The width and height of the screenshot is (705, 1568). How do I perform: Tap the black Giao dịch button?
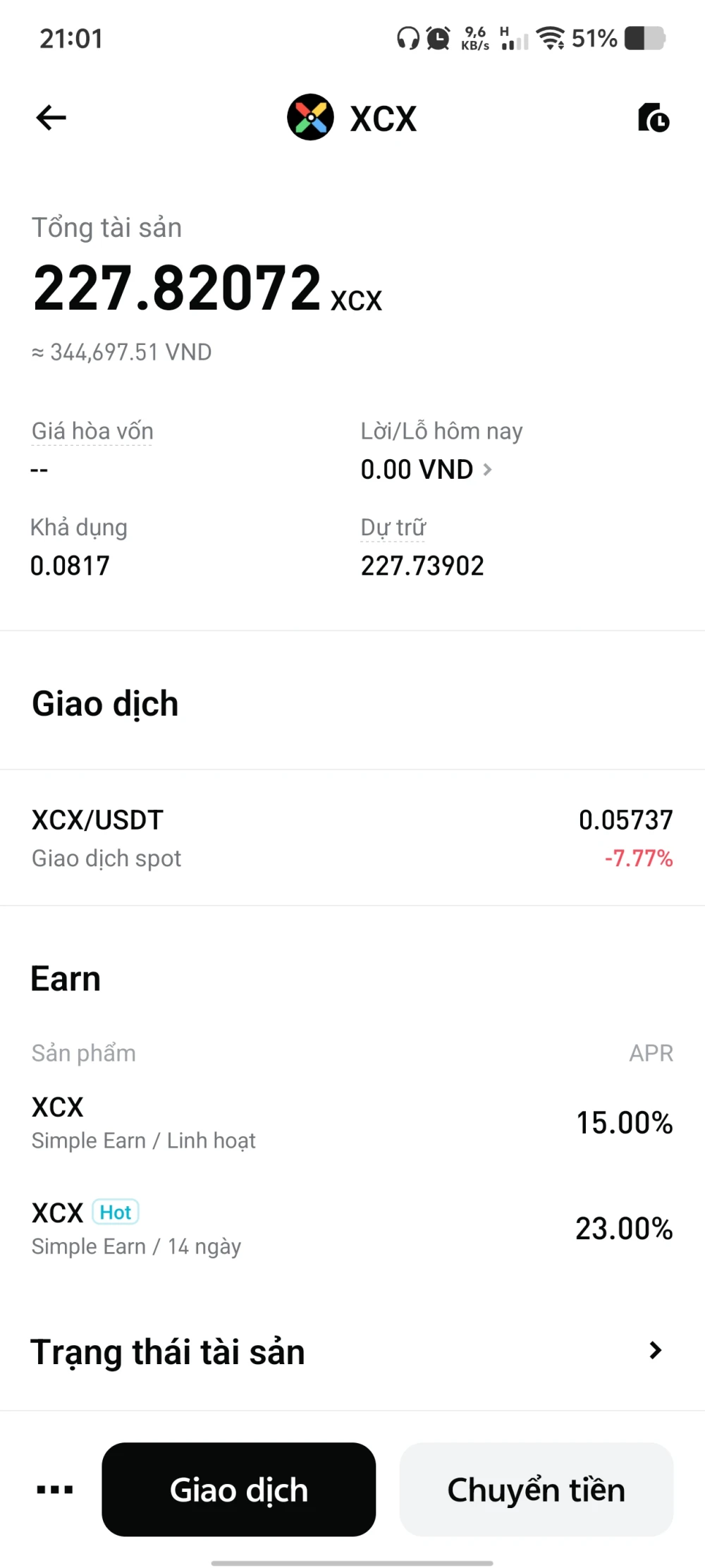point(238,1490)
